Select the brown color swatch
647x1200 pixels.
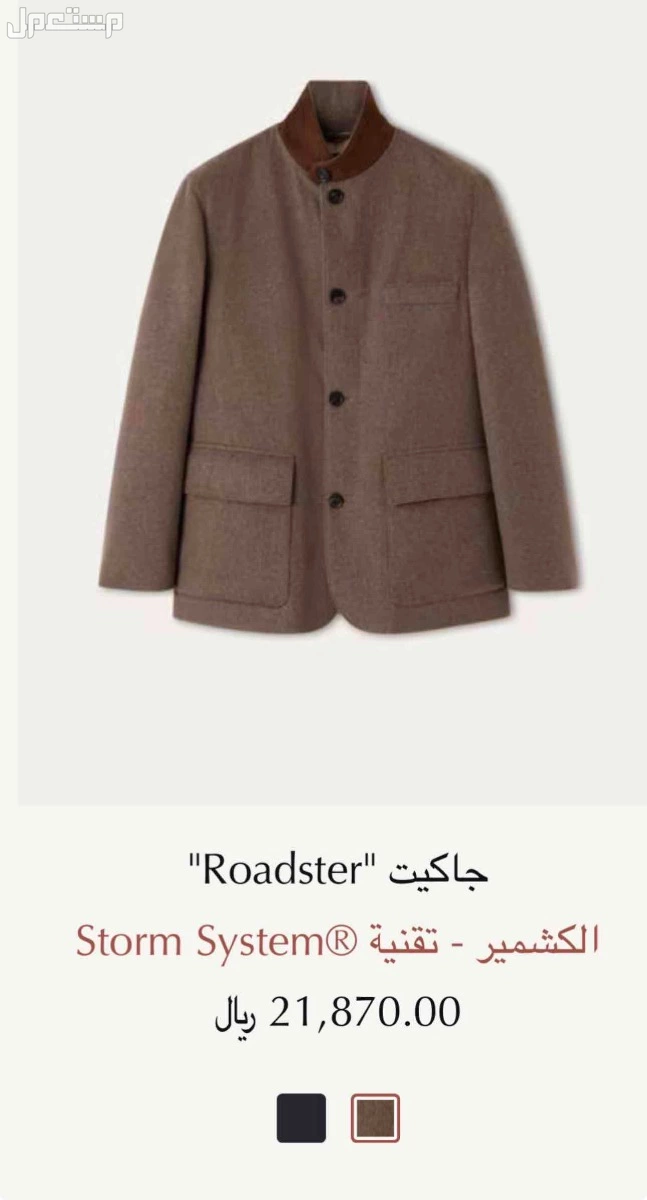(375, 1118)
